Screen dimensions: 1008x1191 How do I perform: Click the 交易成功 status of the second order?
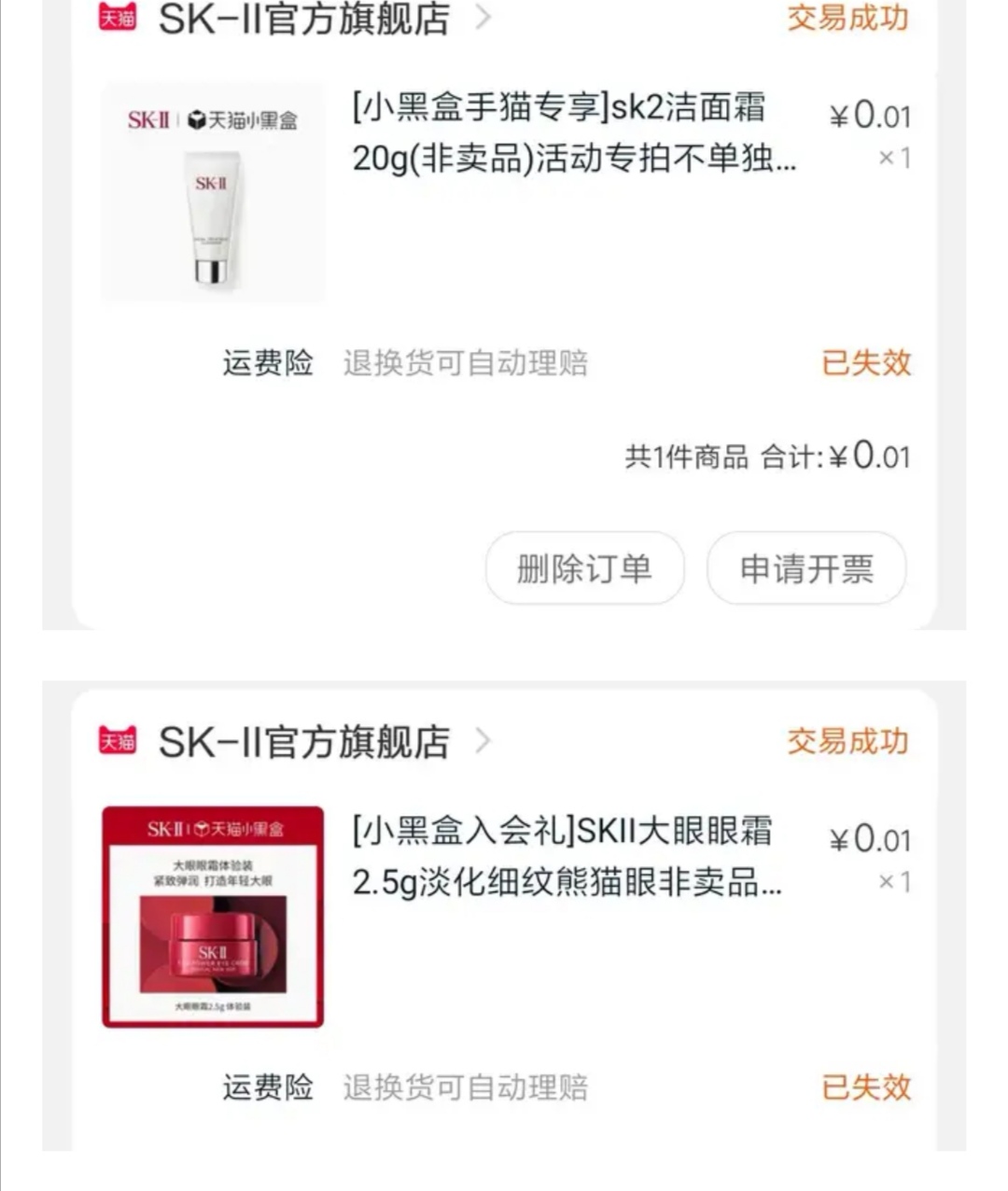tap(848, 740)
